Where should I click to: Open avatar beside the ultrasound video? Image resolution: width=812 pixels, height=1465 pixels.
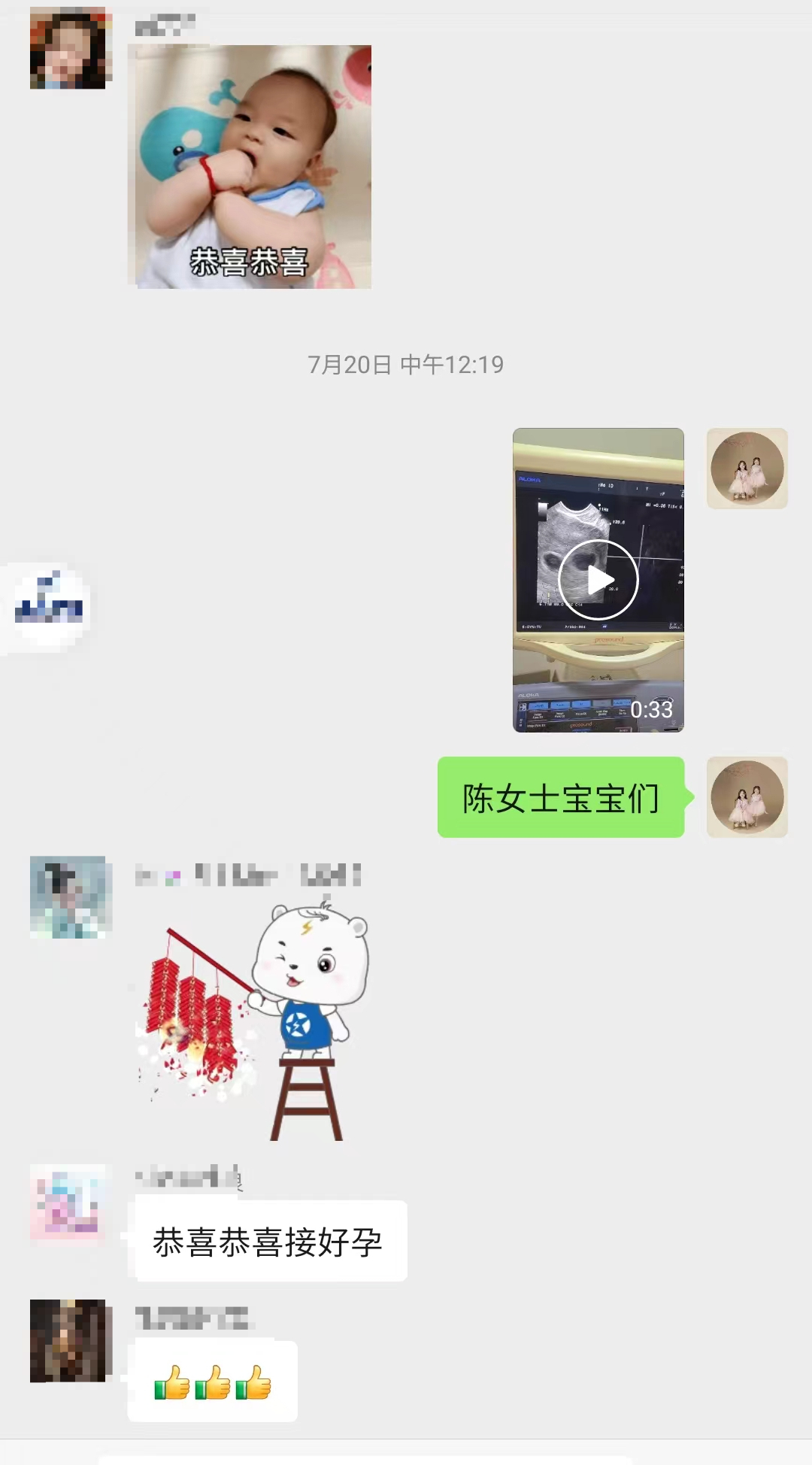[x=747, y=469]
